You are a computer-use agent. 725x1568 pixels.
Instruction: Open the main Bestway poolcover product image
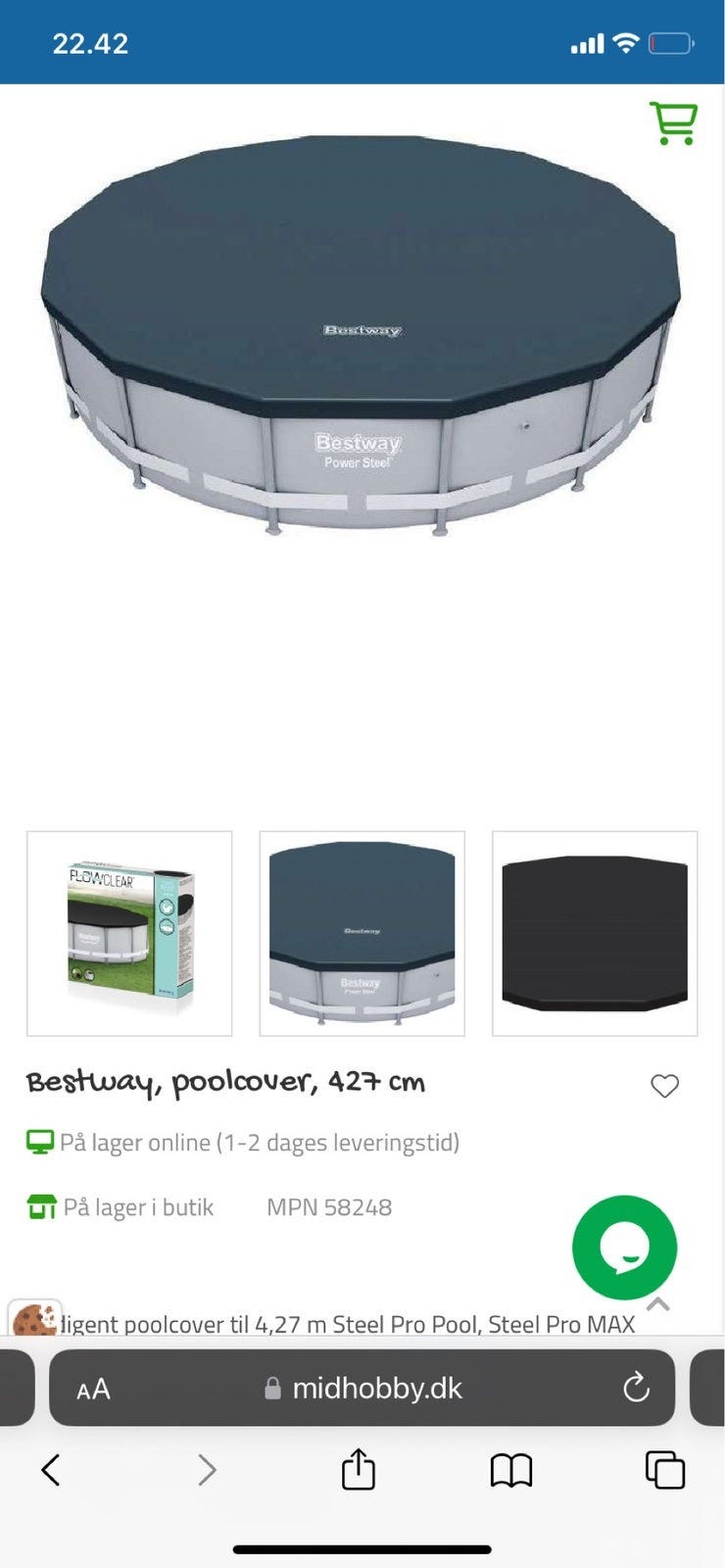362,333
